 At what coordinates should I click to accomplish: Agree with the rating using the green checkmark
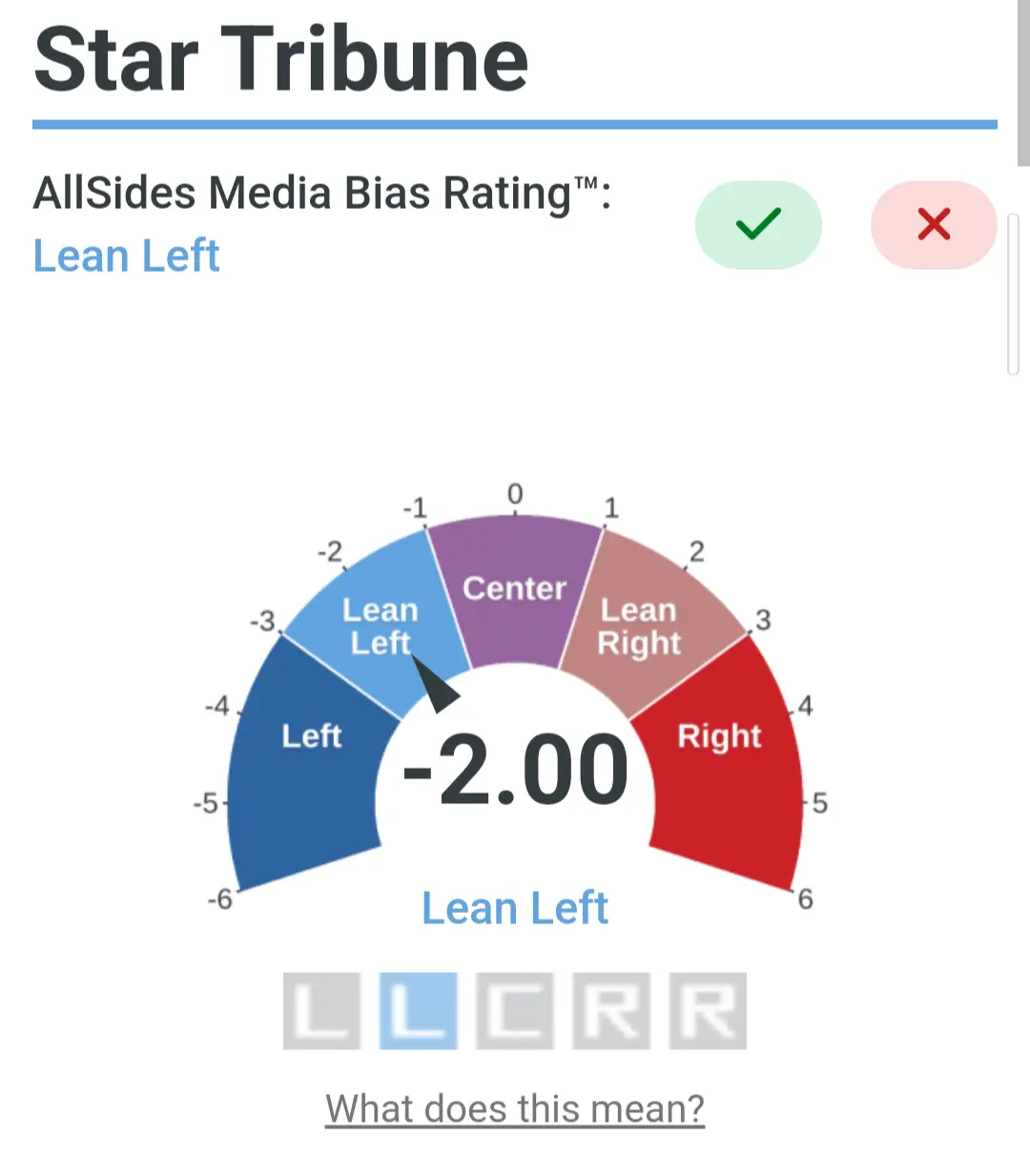coord(758,225)
